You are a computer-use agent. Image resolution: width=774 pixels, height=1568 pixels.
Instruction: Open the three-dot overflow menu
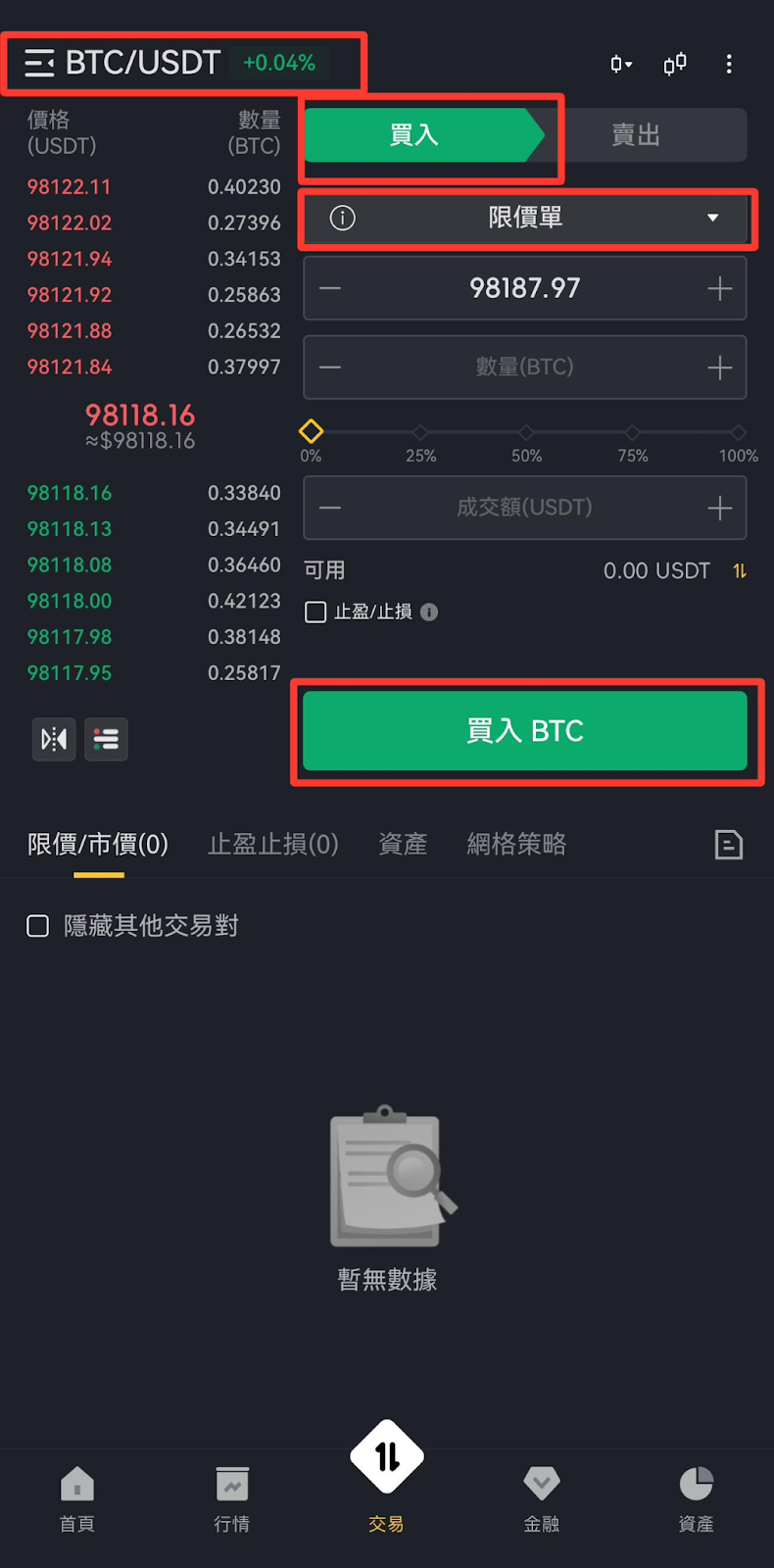(729, 64)
